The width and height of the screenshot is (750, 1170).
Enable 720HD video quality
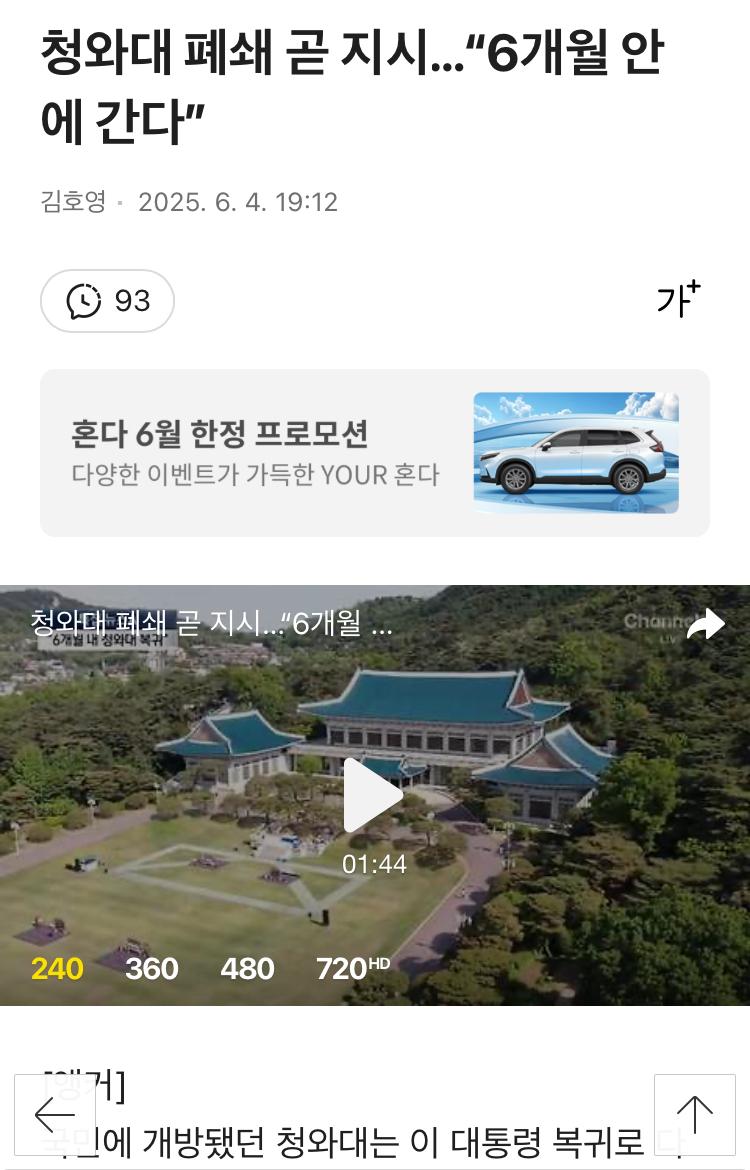(349, 968)
